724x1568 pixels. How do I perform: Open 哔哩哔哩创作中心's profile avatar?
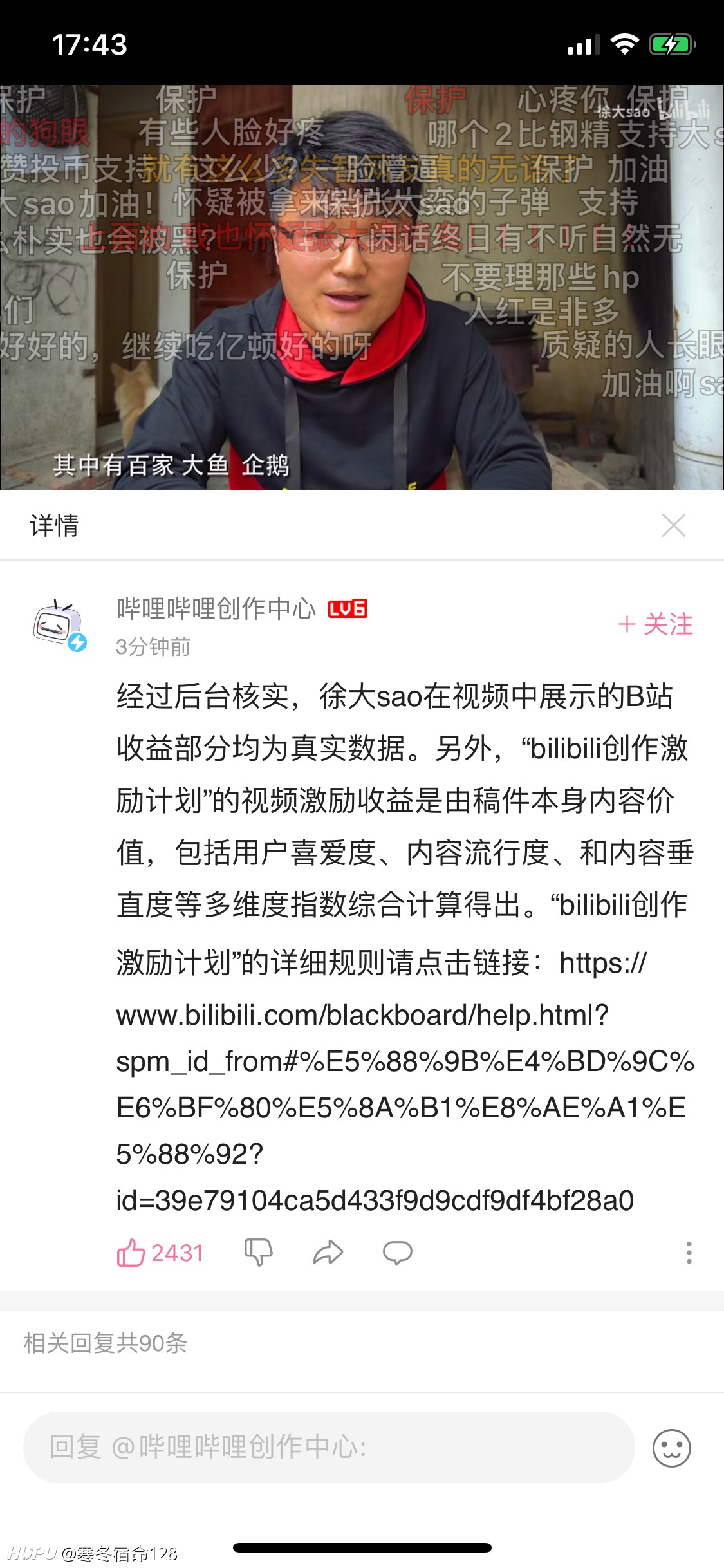(x=59, y=625)
